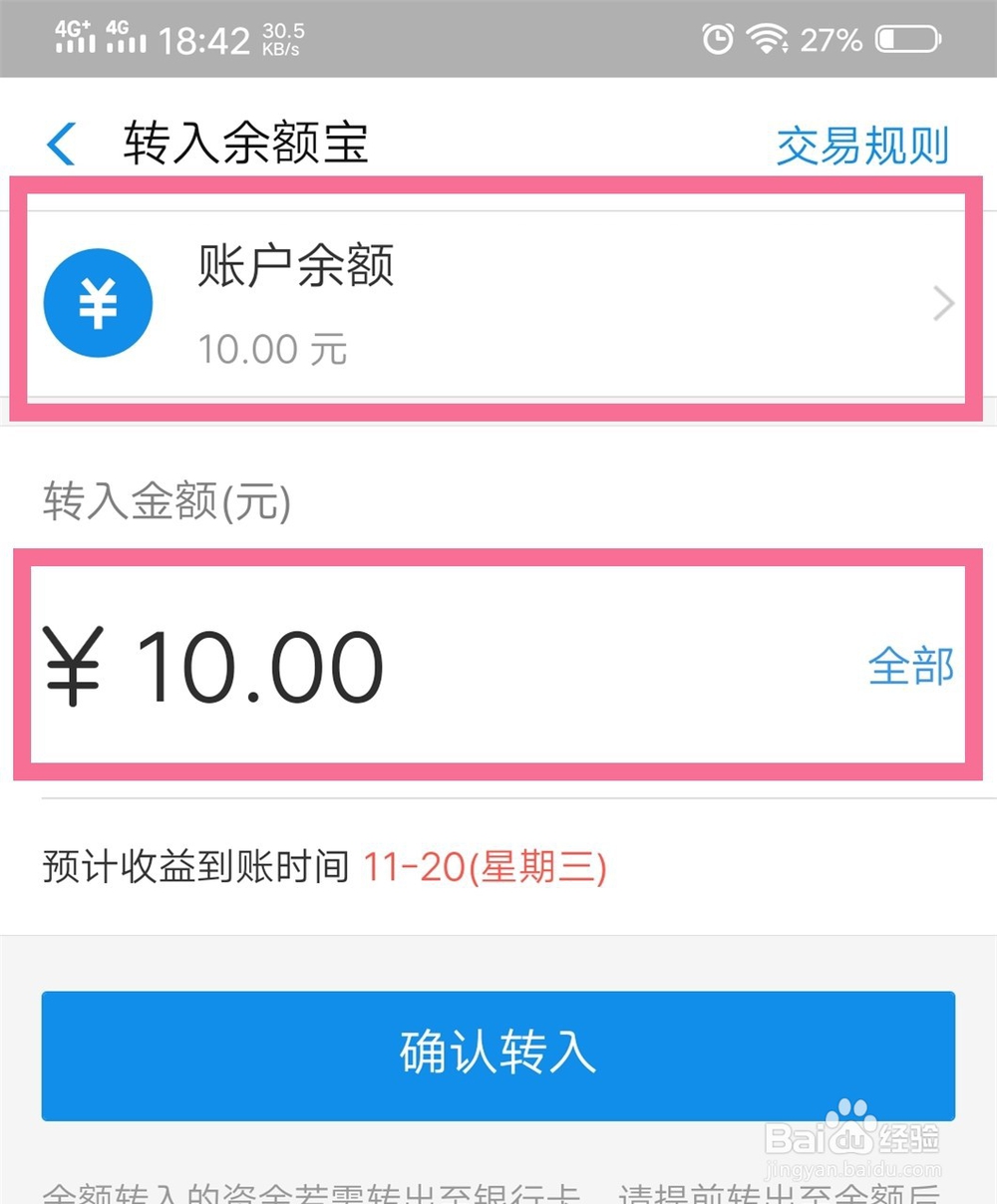Open the 交易规则 transaction rules
Image resolution: width=997 pixels, height=1204 pixels.
pos(861,145)
